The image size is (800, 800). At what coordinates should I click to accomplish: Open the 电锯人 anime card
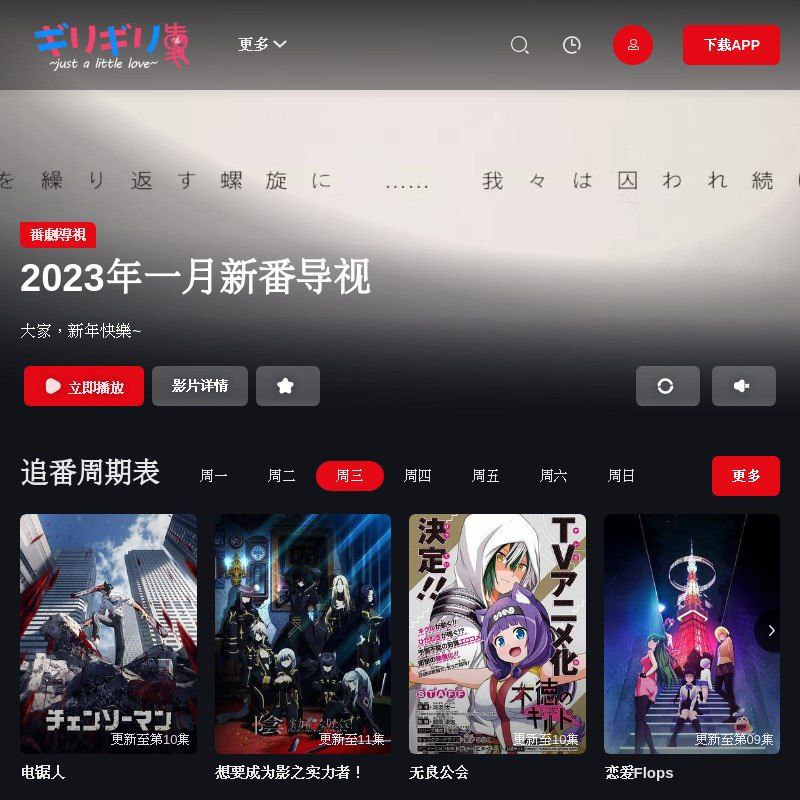click(108, 633)
